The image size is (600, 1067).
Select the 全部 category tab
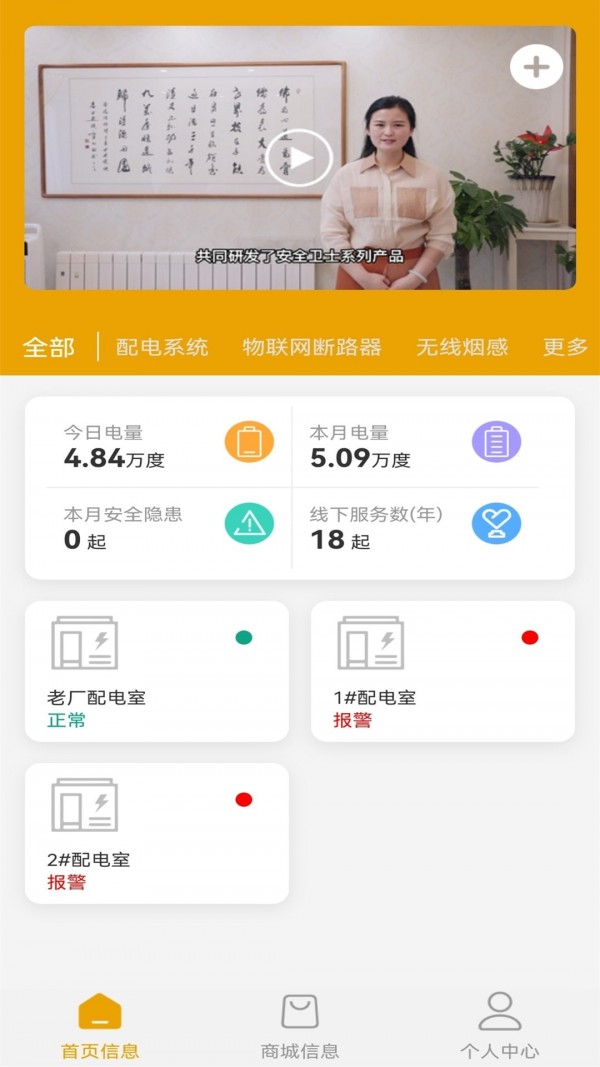click(x=48, y=347)
